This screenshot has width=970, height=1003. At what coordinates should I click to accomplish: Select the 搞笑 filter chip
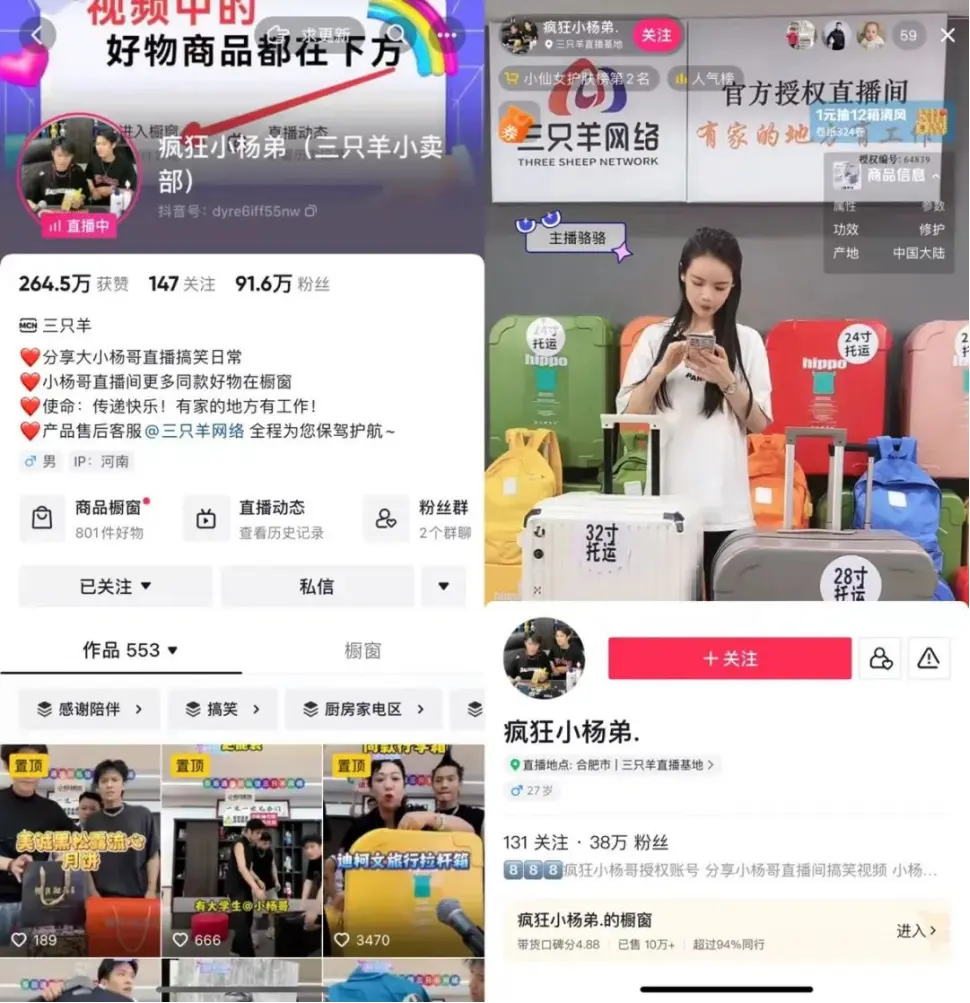pyautogui.click(x=222, y=709)
